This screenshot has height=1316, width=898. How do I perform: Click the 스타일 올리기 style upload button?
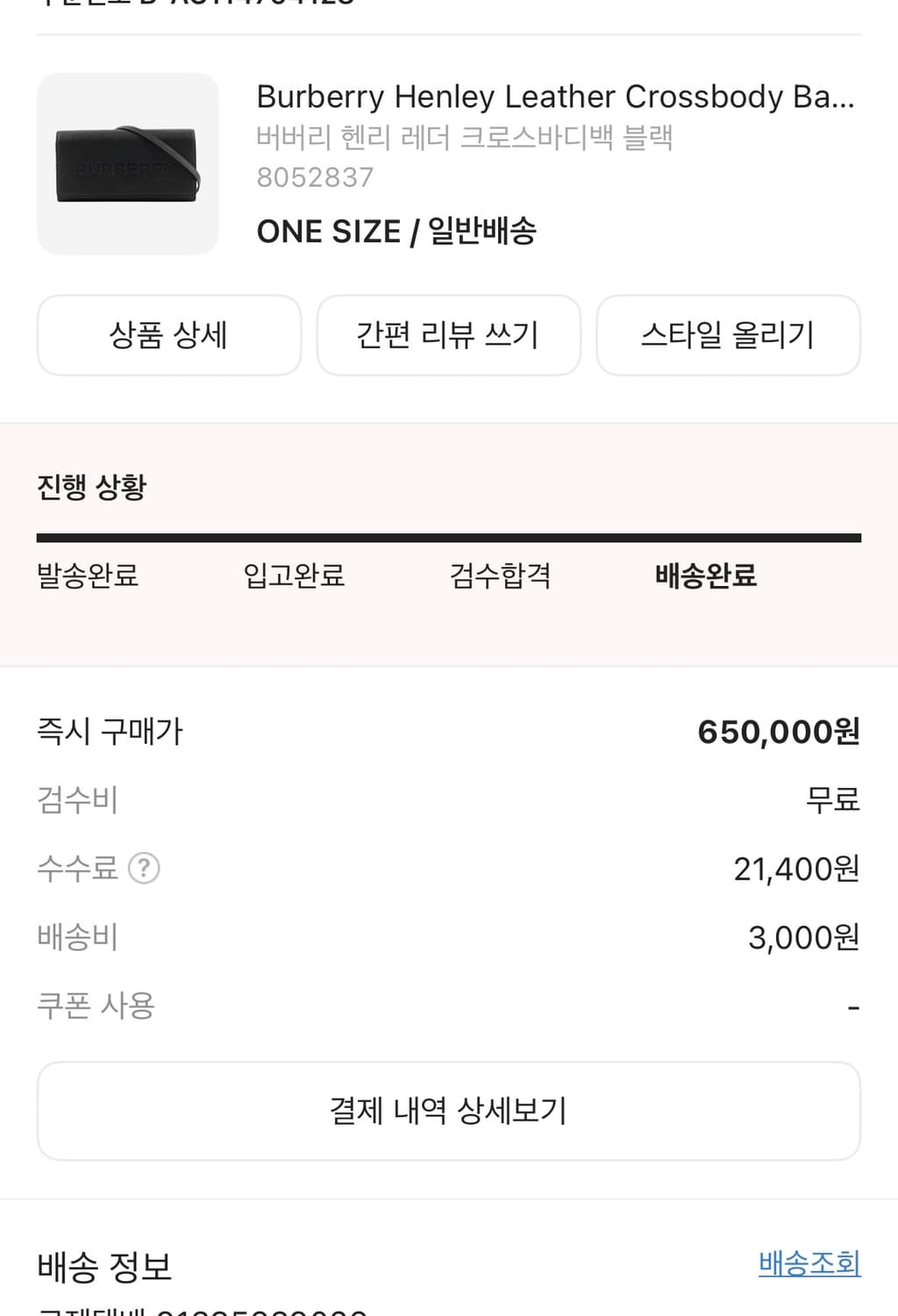tap(728, 335)
